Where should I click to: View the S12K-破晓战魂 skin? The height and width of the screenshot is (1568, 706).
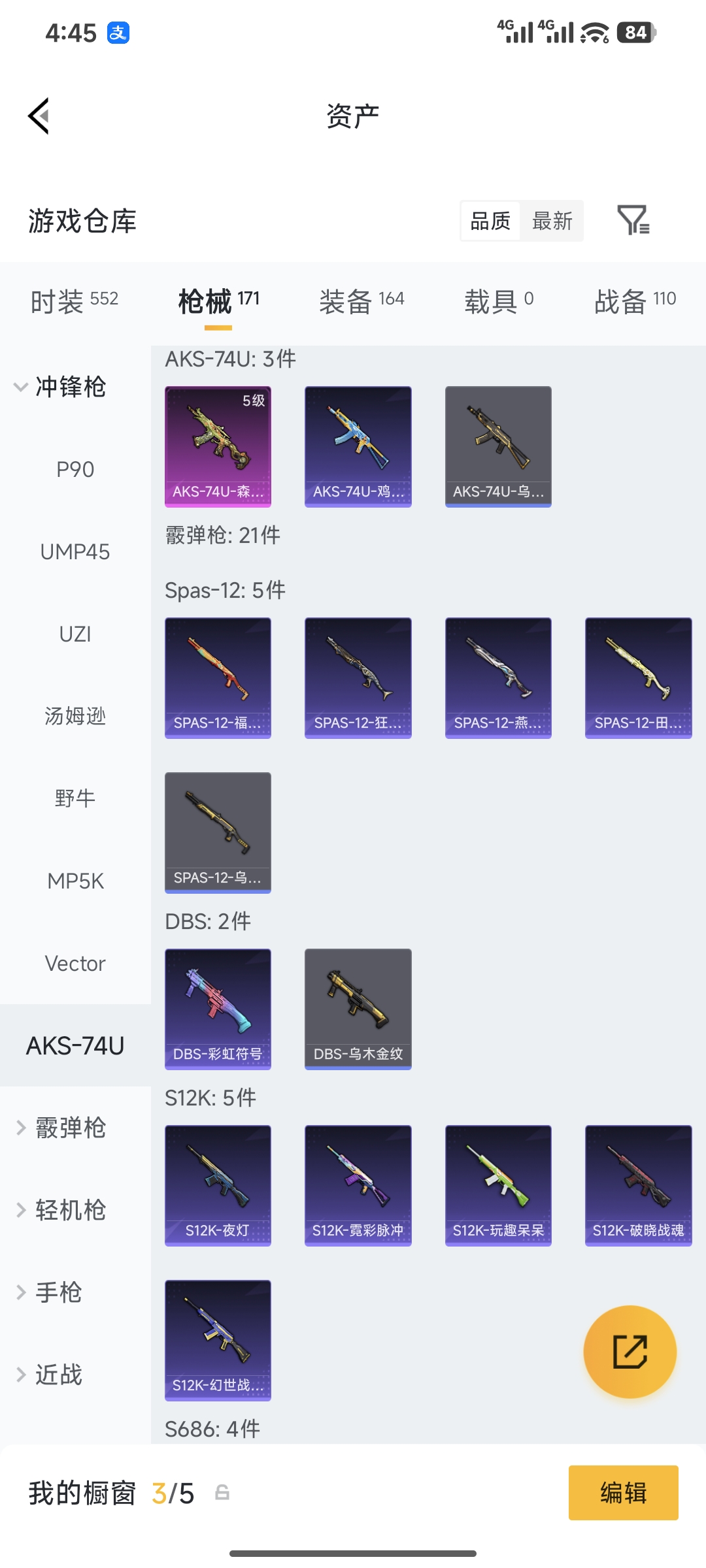[638, 1184]
